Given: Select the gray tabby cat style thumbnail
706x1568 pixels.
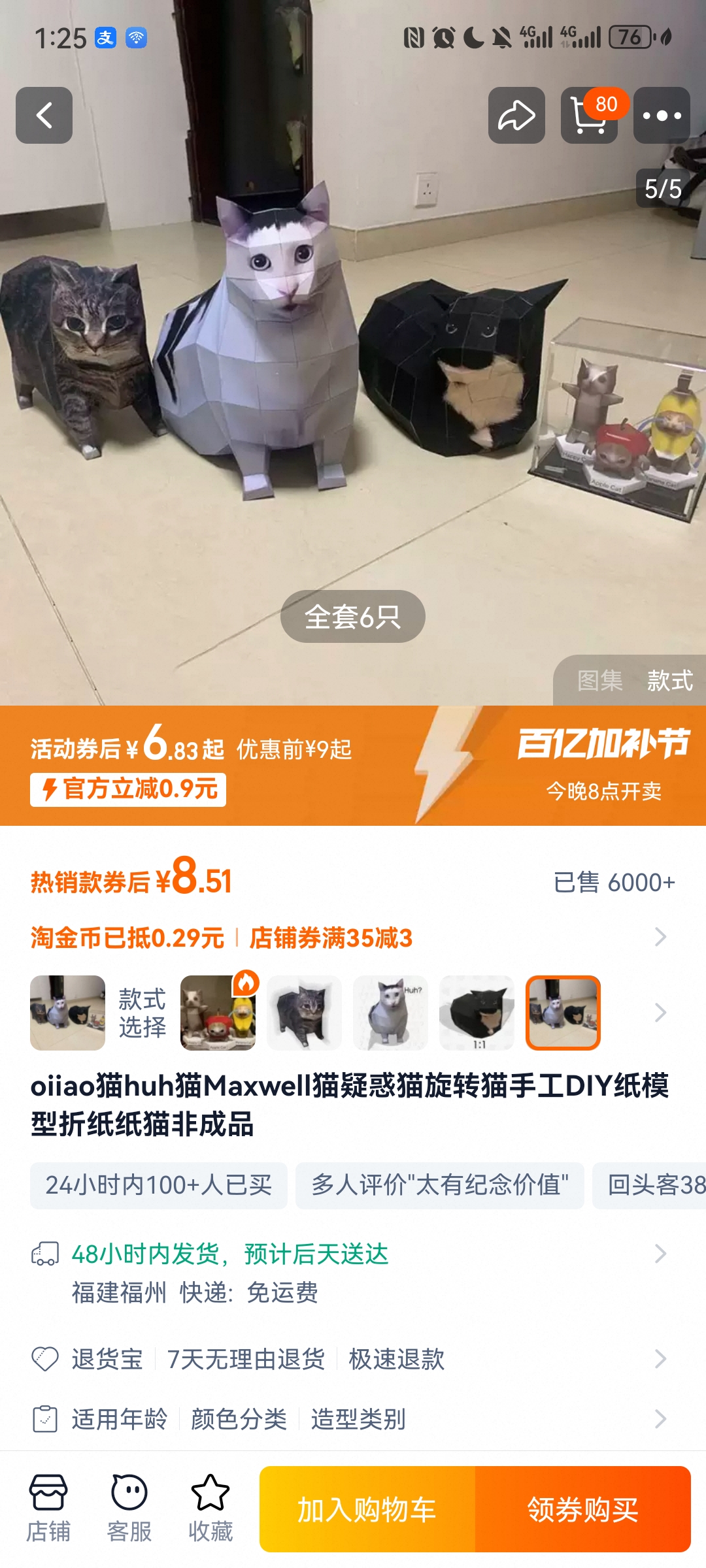Looking at the screenshot, I should click(x=304, y=1013).
